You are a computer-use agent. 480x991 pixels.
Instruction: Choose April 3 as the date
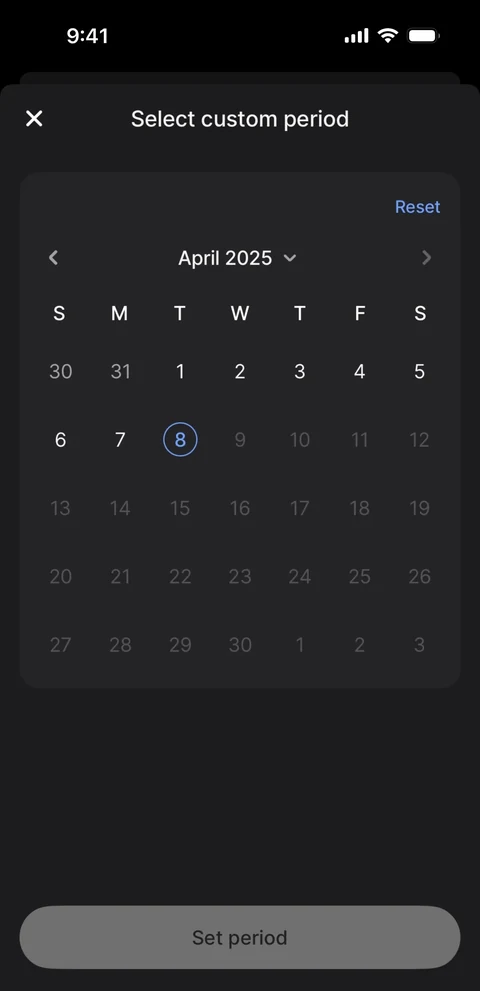coord(300,372)
